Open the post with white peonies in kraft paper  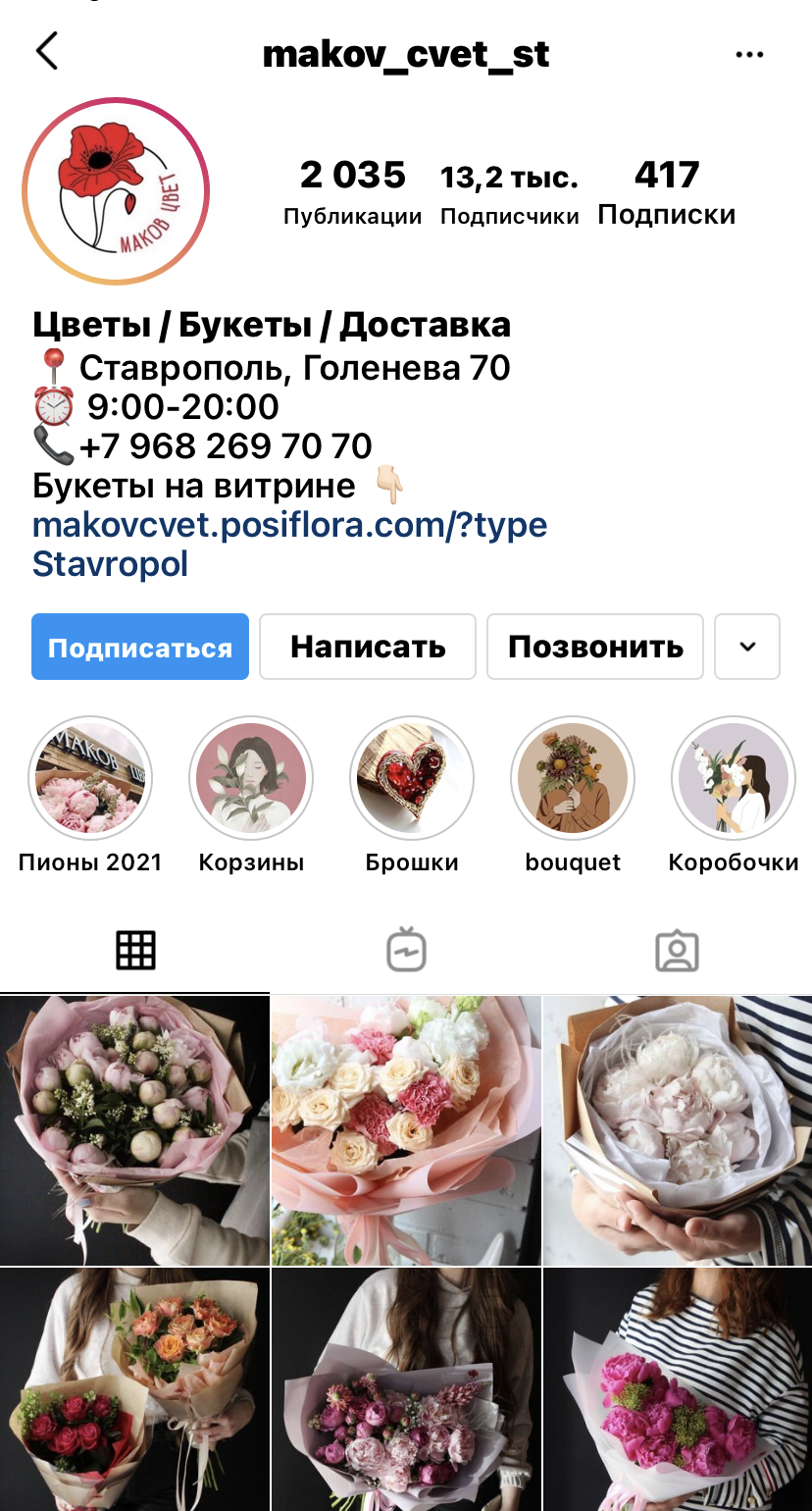tap(678, 1130)
